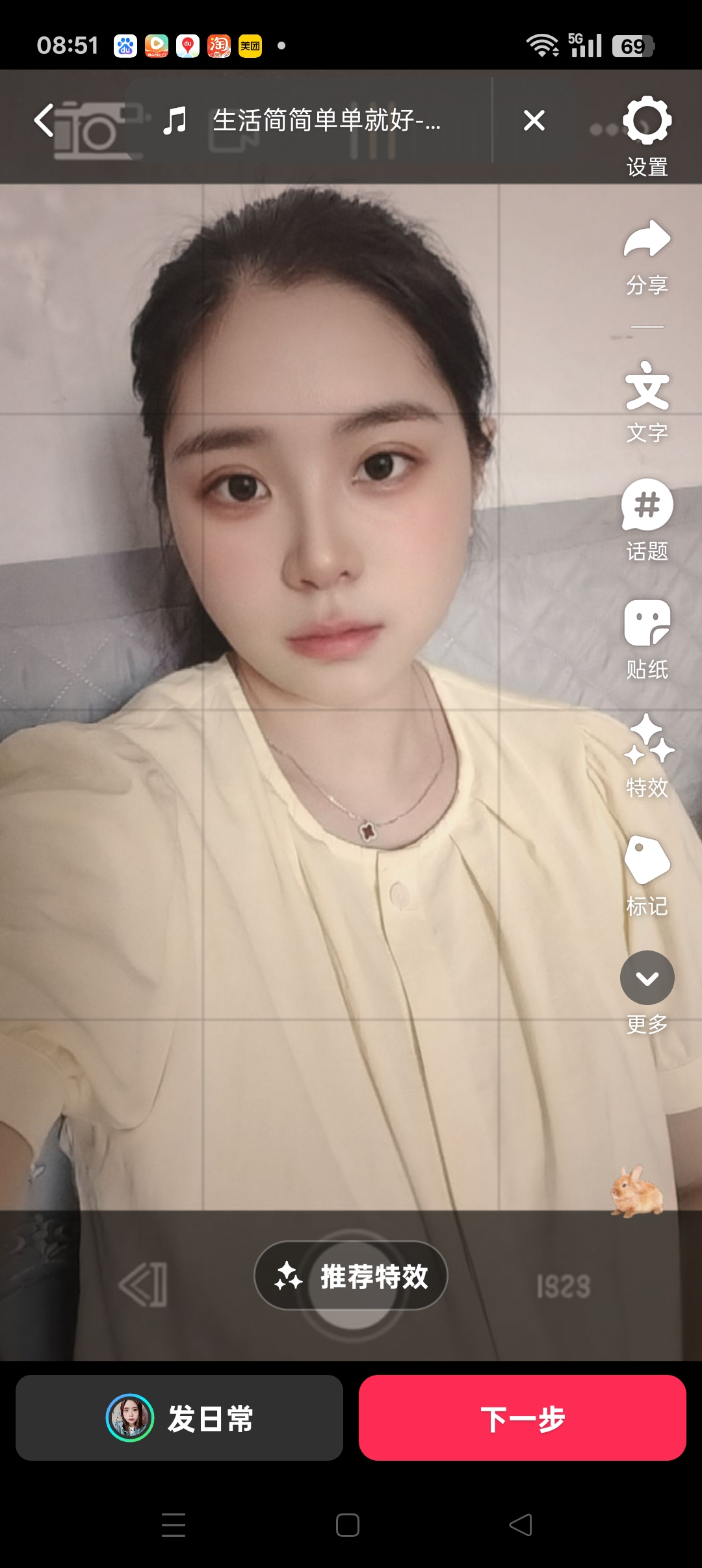This screenshot has height=1568, width=702.
Task: Open system recent apps
Action: pos(174,1525)
